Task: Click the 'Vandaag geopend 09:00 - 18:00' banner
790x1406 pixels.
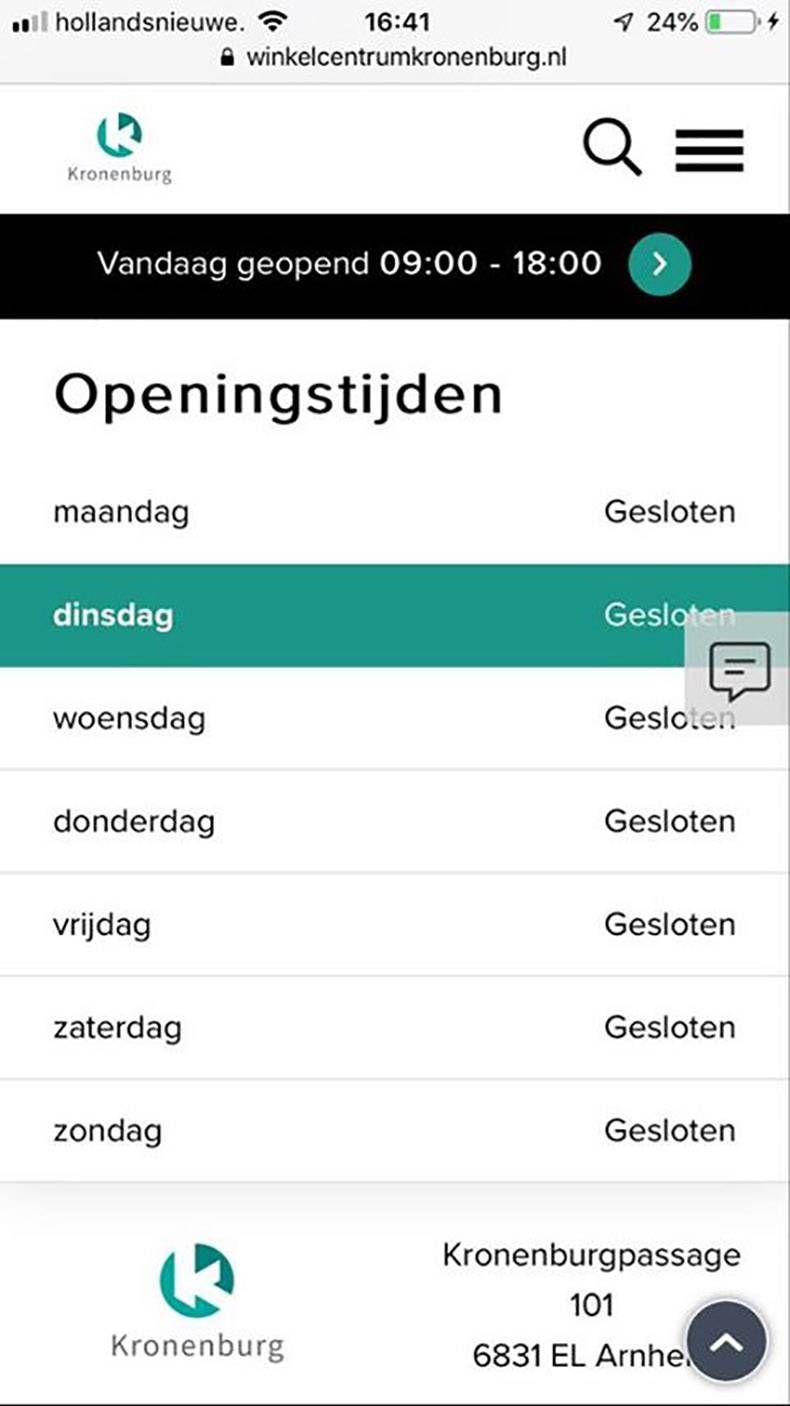Action: [x=350, y=264]
